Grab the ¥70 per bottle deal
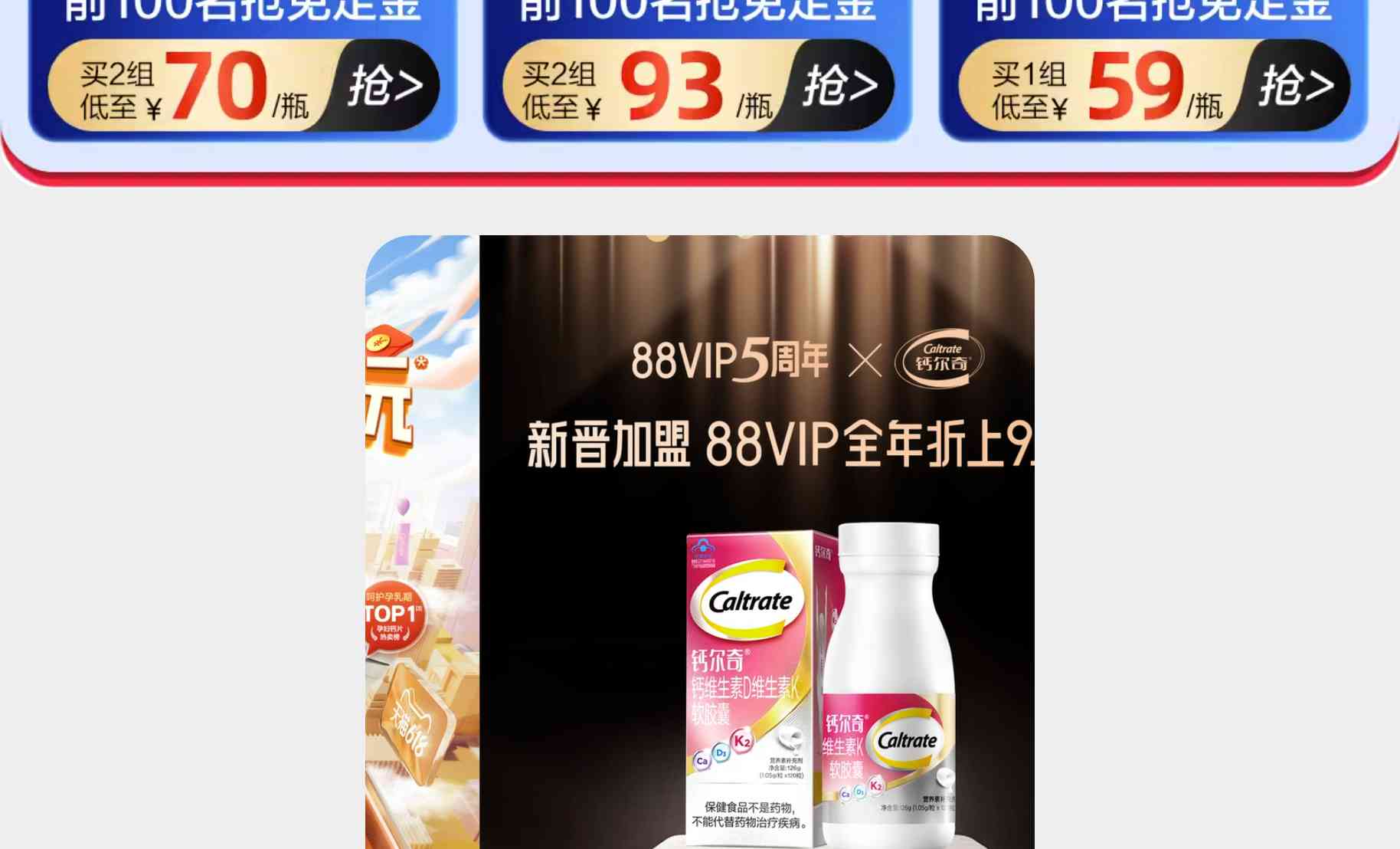The height and width of the screenshot is (849, 1400). [385, 85]
